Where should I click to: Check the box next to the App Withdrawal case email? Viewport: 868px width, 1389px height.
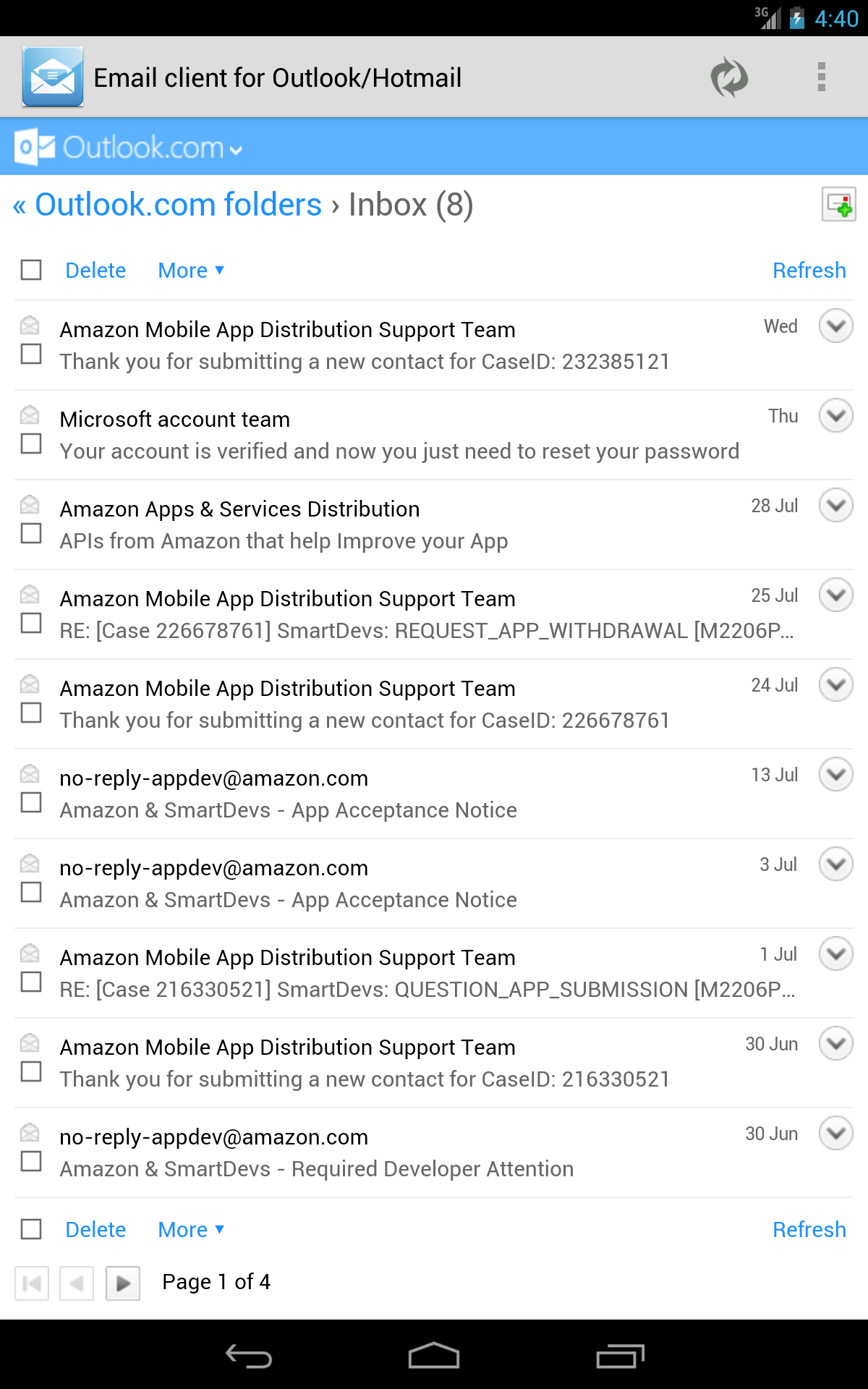(x=30, y=623)
